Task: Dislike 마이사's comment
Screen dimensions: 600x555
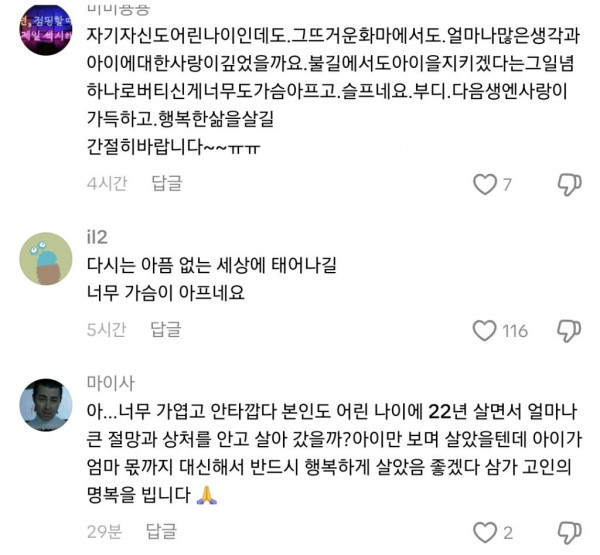Action: (x=569, y=532)
